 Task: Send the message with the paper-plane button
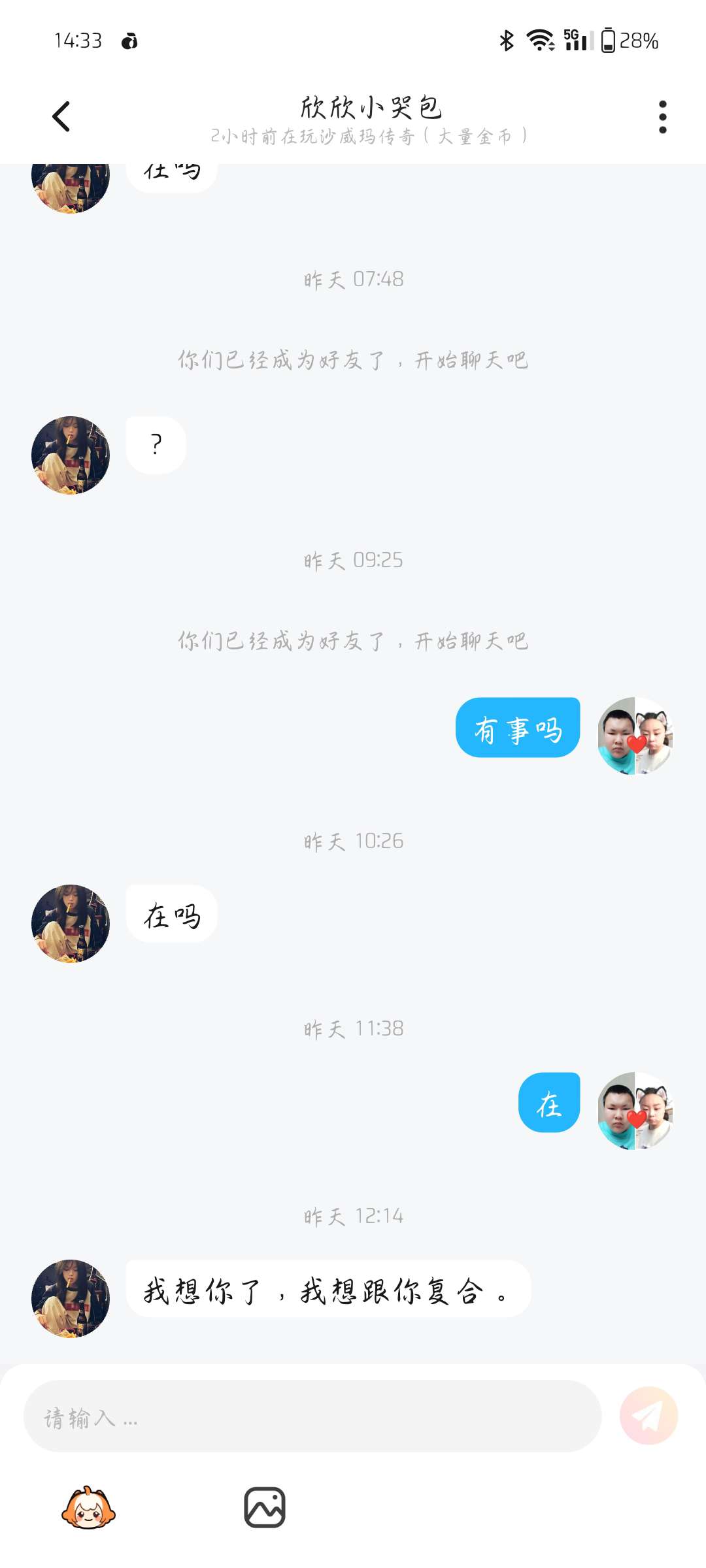[x=648, y=1416]
